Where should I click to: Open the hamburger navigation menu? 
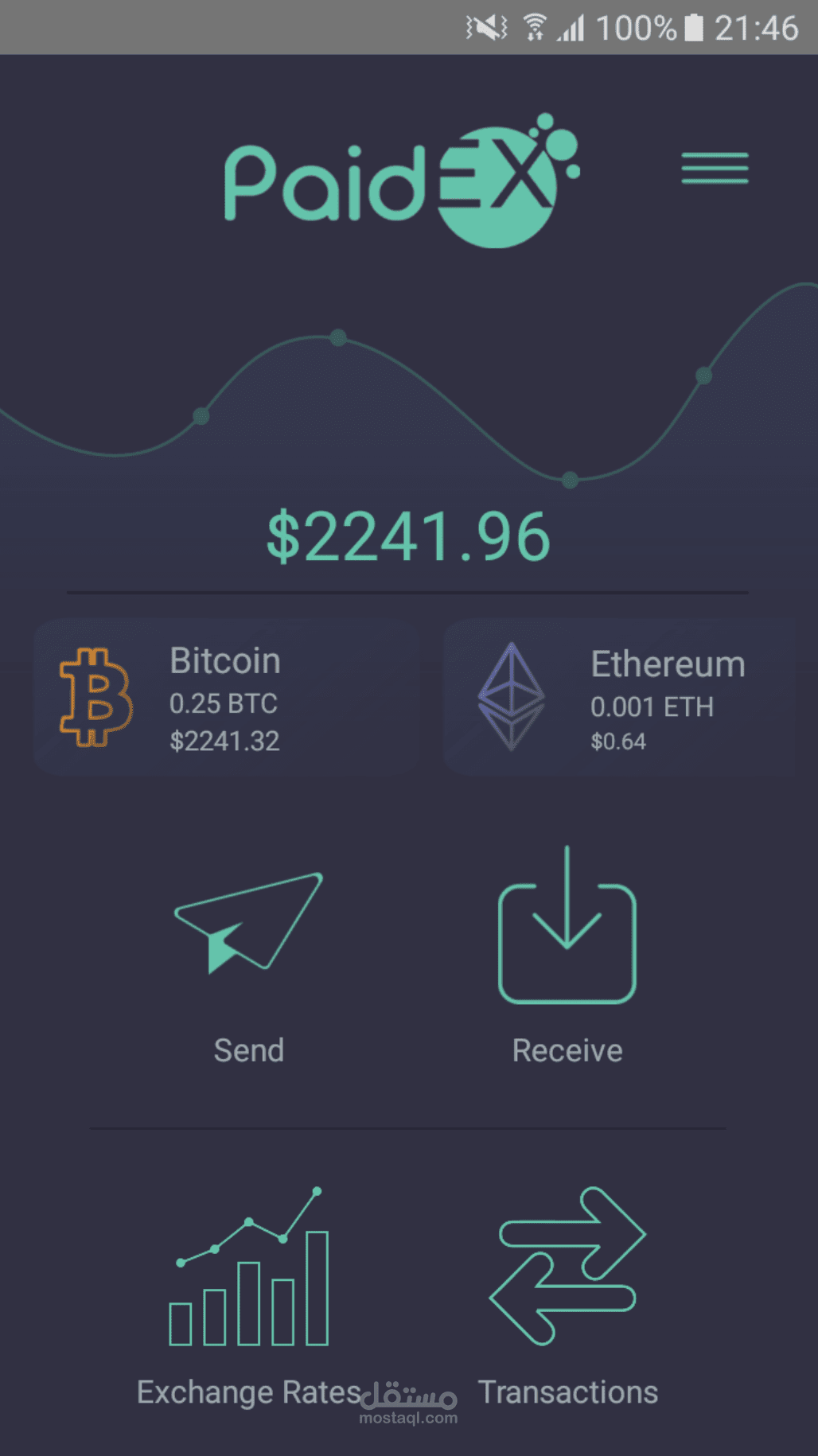[x=714, y=169]
